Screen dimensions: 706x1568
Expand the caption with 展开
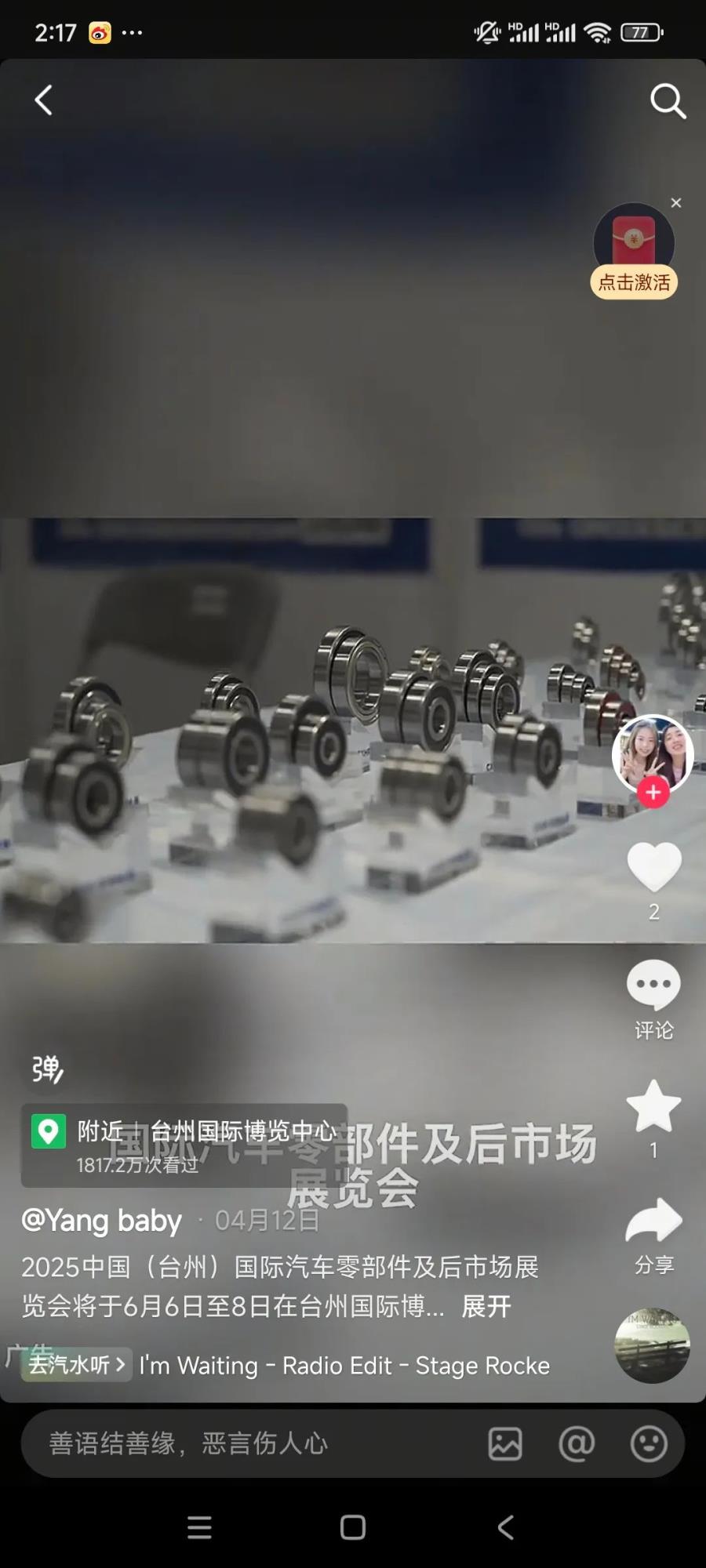pyautogui.click(x=486, y=1306)
